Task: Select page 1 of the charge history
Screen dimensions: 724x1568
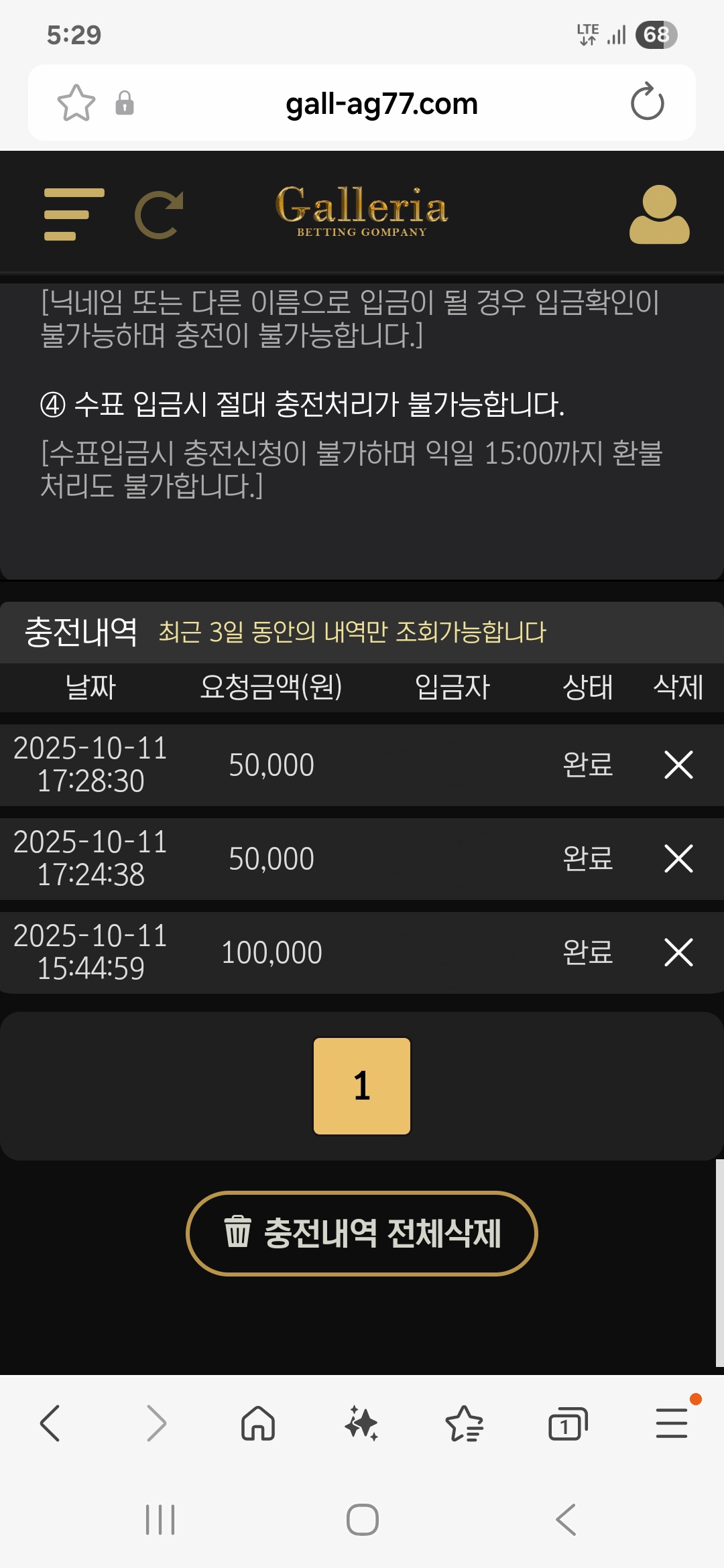Action: click(x=362, y=1086)
